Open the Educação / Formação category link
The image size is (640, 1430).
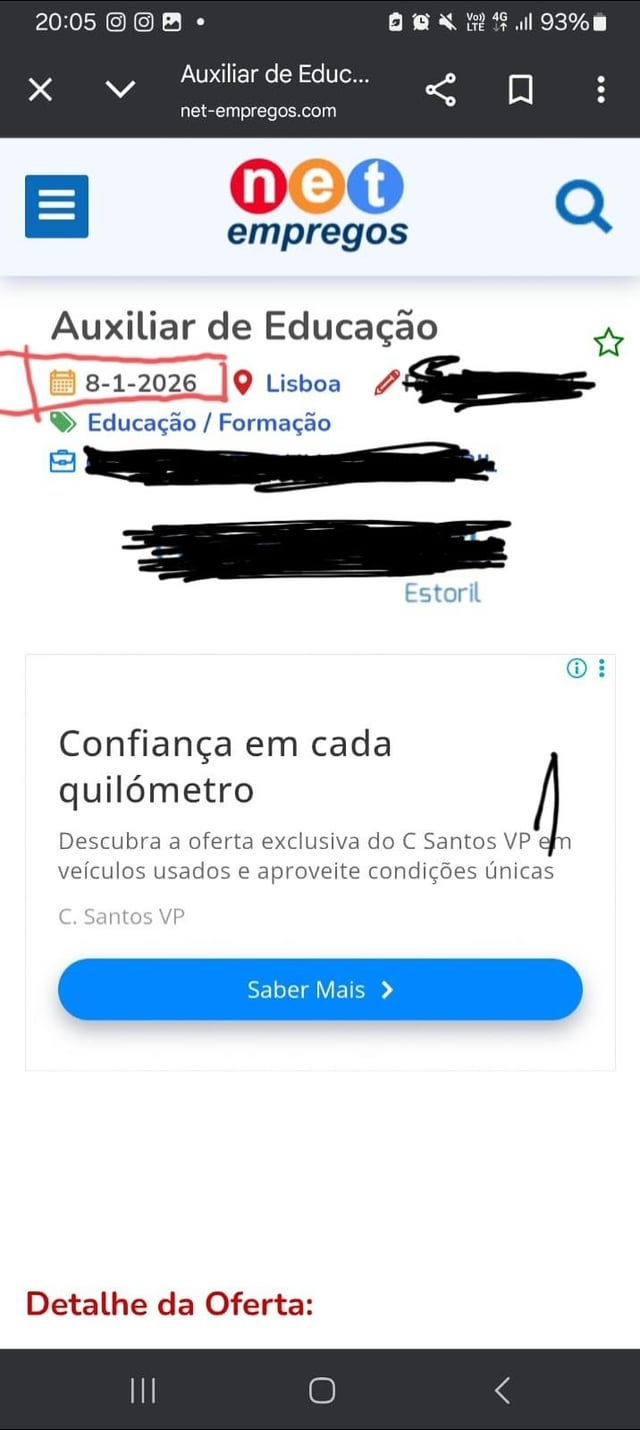pyautogui.click(x=208, y=423)
